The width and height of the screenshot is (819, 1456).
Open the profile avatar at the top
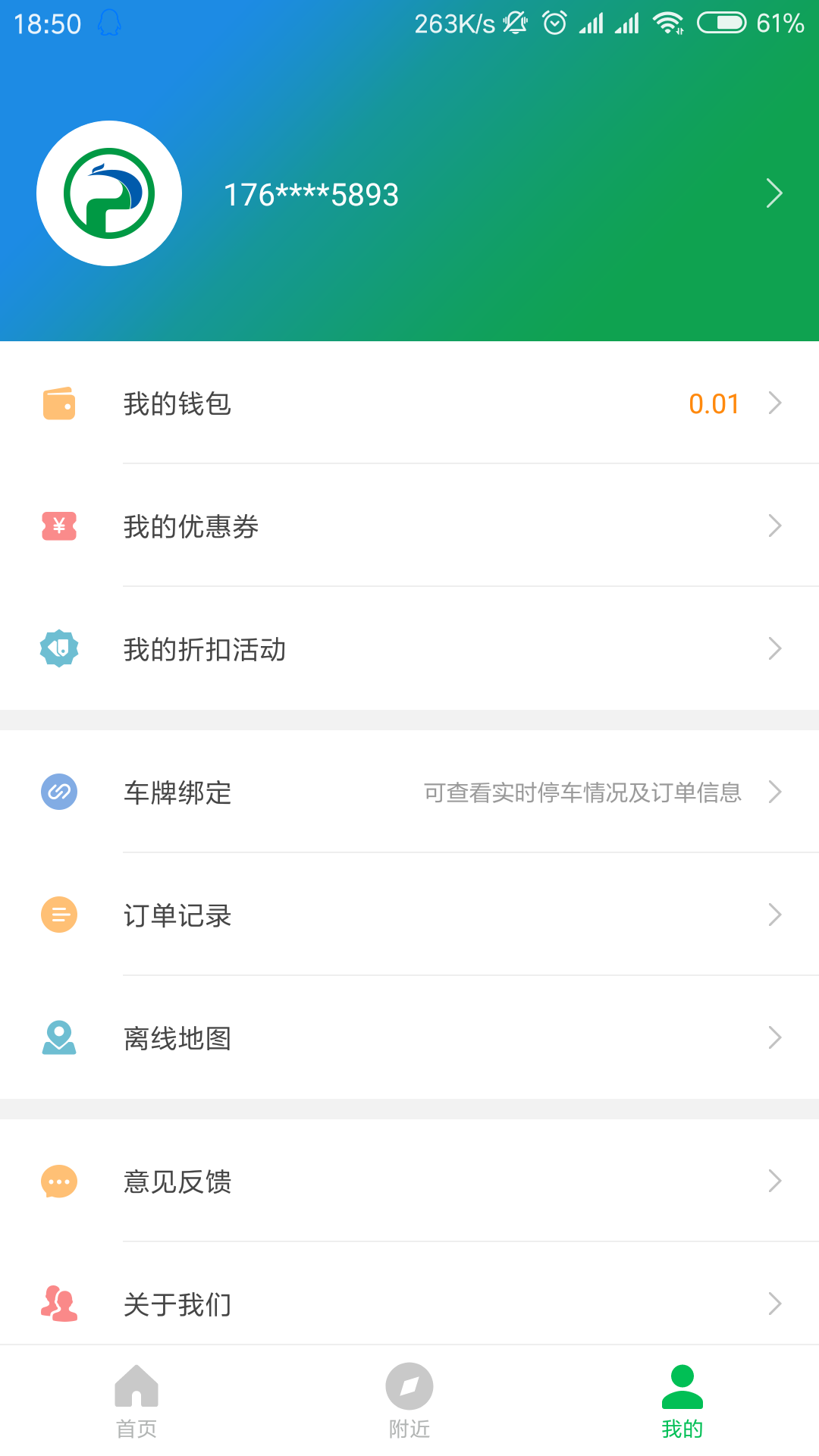click(x=109, y=193)
